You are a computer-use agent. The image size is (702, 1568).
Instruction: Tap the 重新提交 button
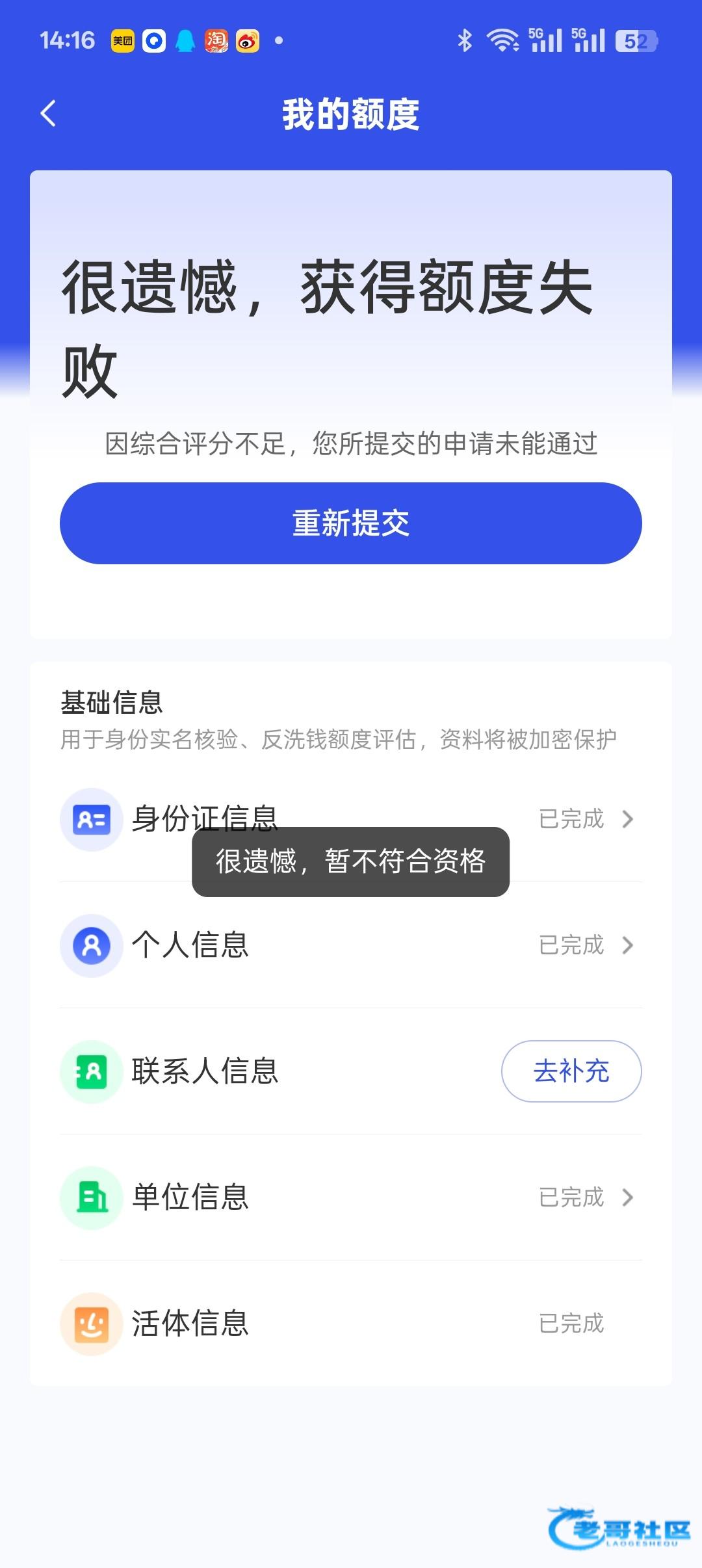tap(351, 523)
